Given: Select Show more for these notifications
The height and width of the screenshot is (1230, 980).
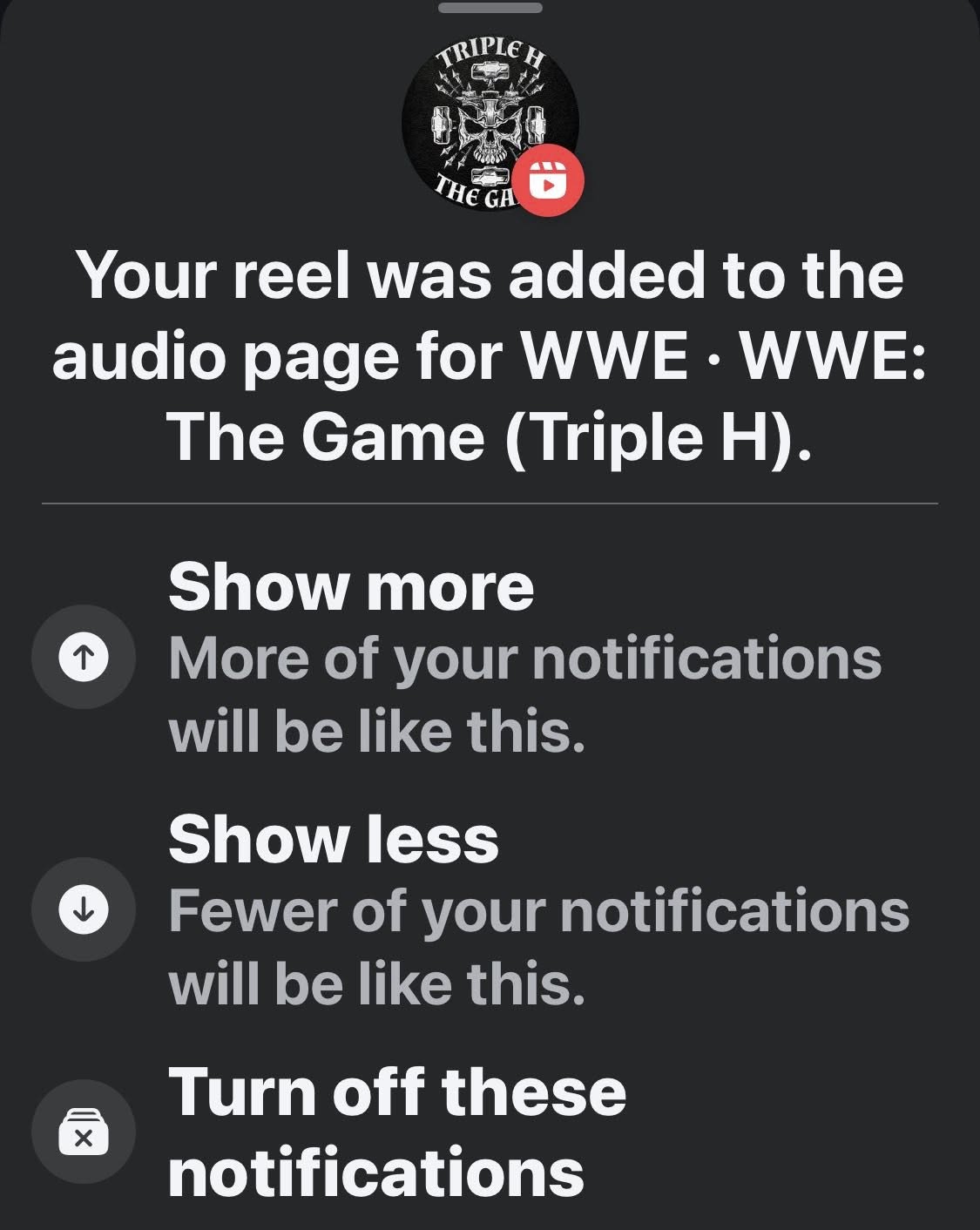Looking at the screenshot, I should pyautogui.click(x=350, y=587).
